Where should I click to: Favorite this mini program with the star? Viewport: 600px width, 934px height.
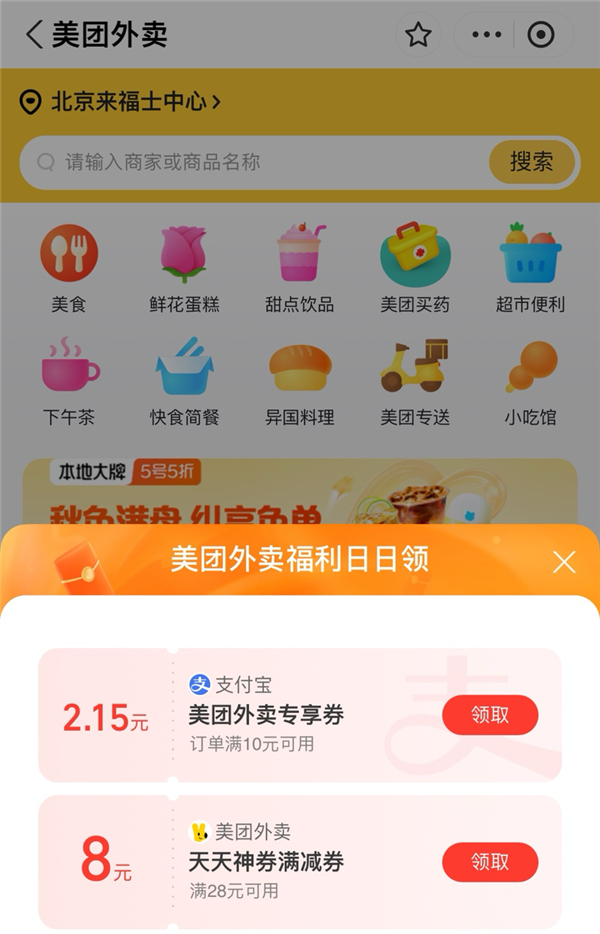418,35
